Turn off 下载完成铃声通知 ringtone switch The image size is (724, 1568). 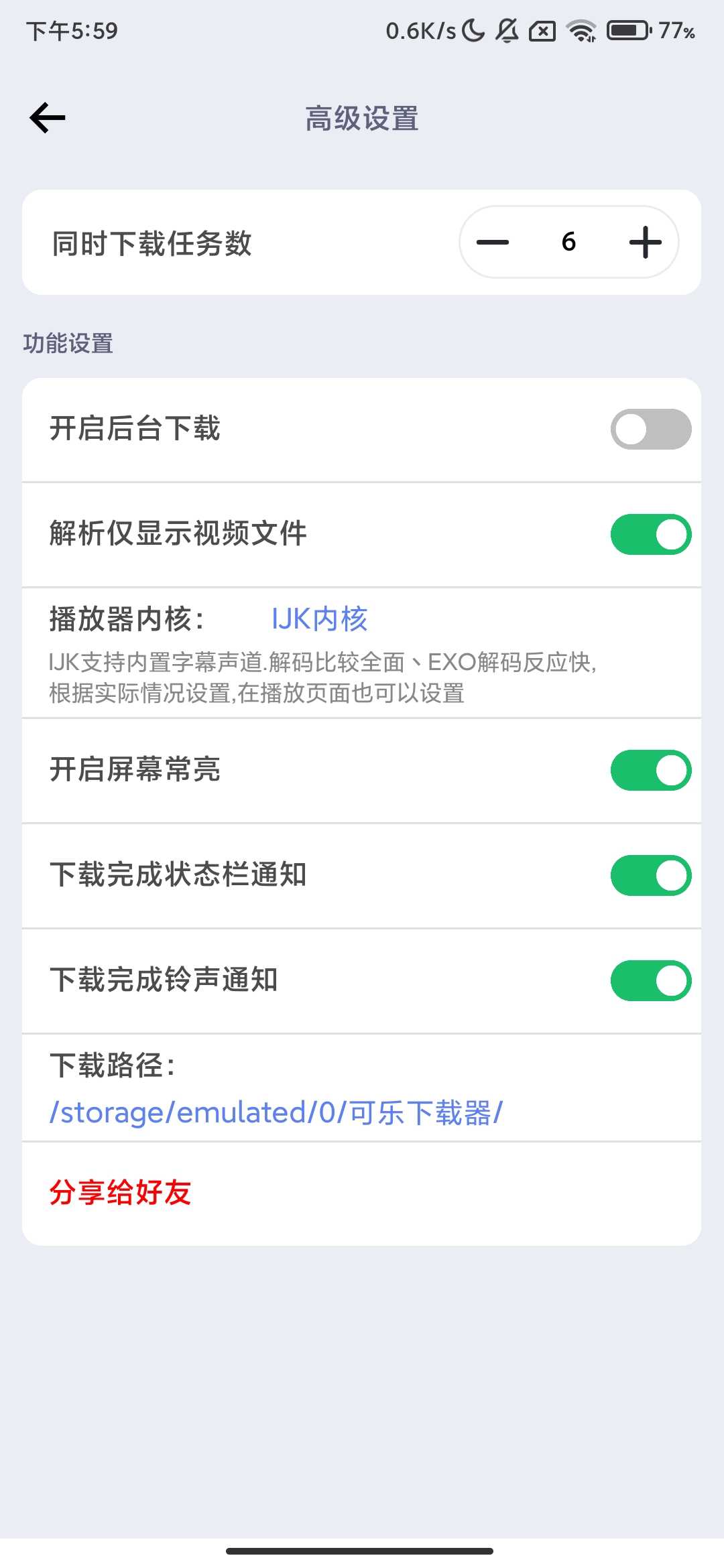650,980
